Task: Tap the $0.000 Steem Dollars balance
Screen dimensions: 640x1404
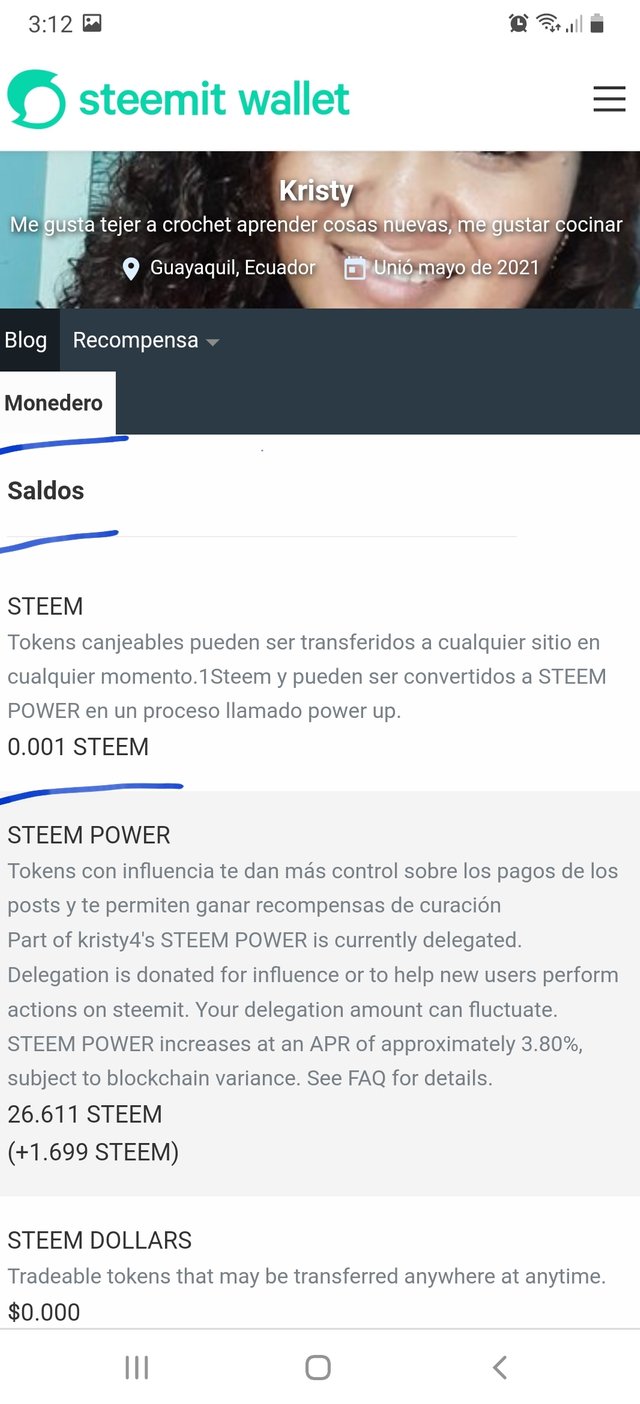Action: coord(44,1312)
